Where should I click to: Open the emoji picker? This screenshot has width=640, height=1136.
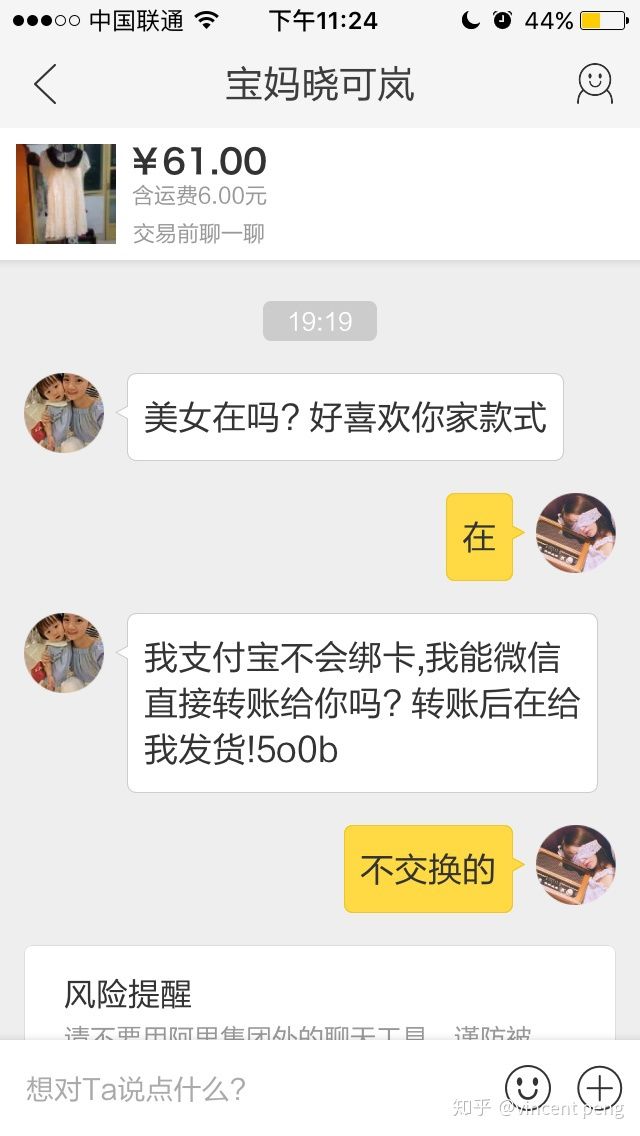(x=528, y=1087)
